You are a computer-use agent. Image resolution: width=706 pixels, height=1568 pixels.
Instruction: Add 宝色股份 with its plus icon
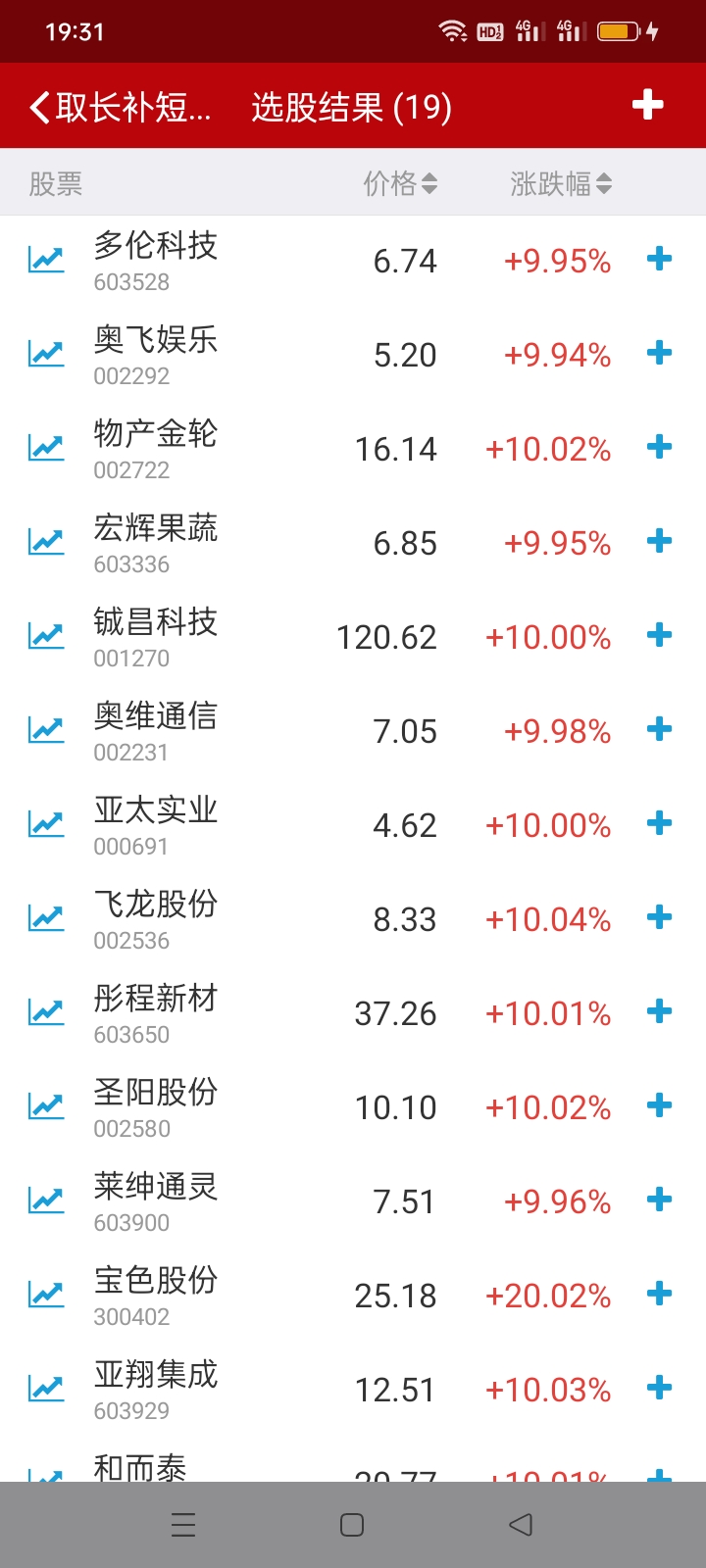pyautogui.click(x=659, y=1295)
